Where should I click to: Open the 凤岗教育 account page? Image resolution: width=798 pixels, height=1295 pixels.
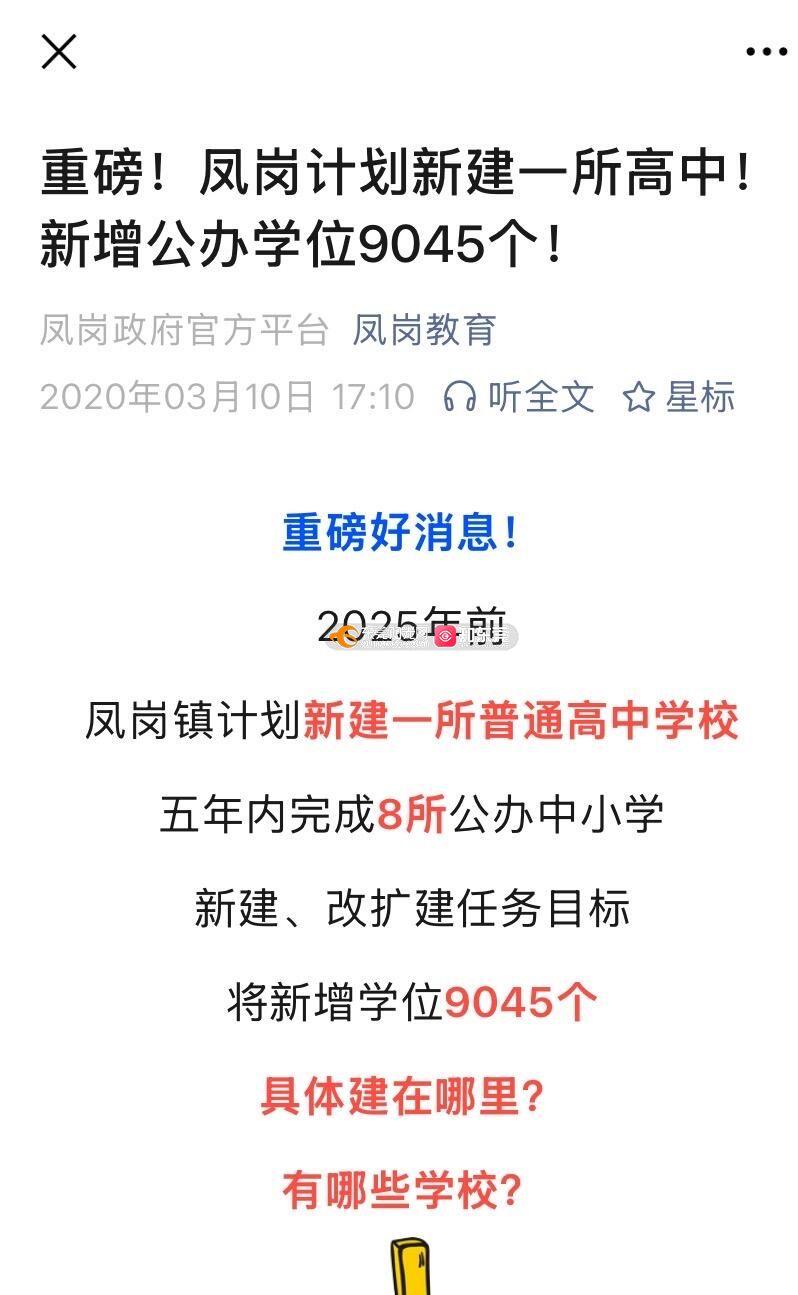point(423,329)
